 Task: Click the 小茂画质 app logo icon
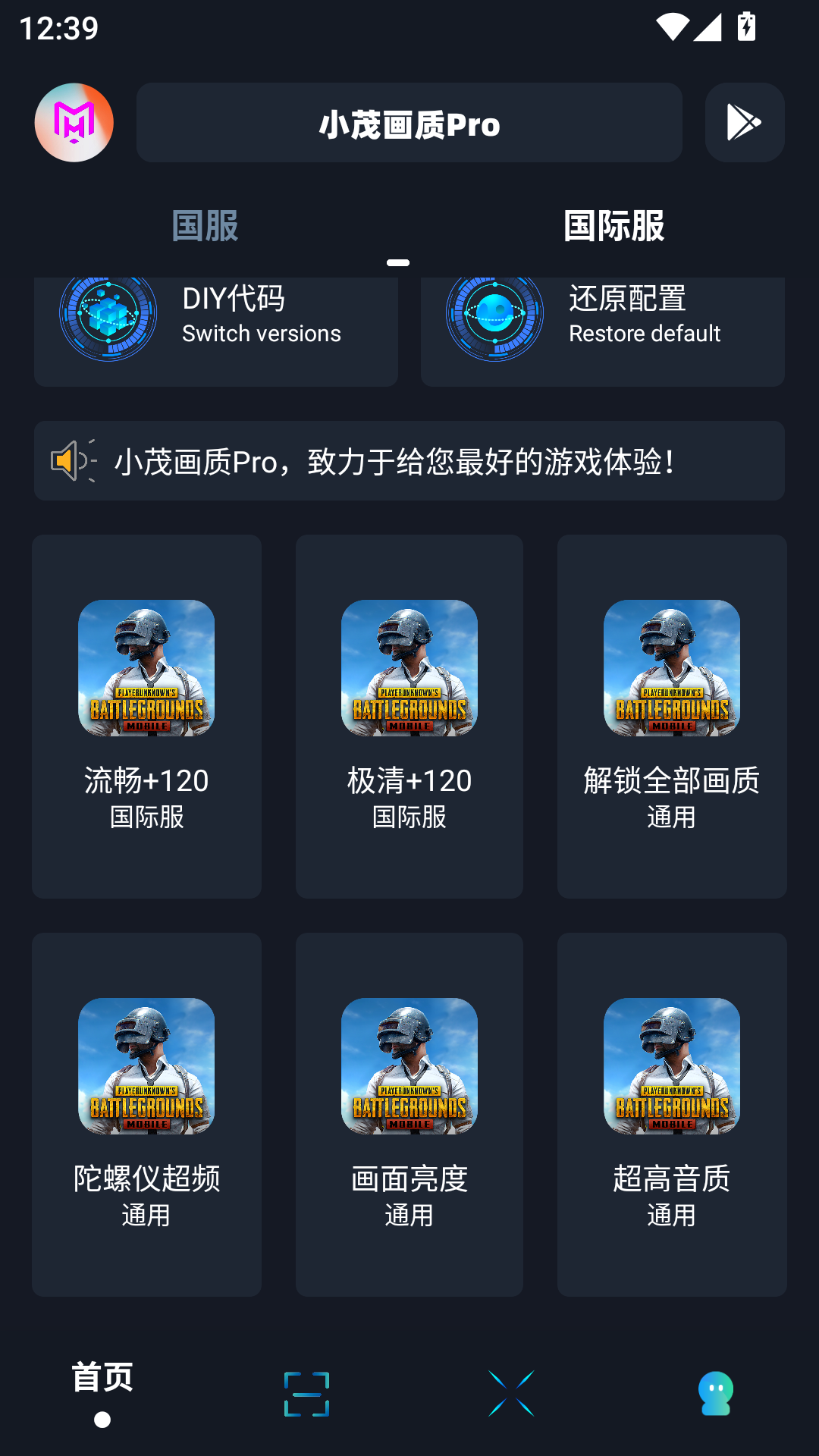pyautogui.click(x=74, y=122)
